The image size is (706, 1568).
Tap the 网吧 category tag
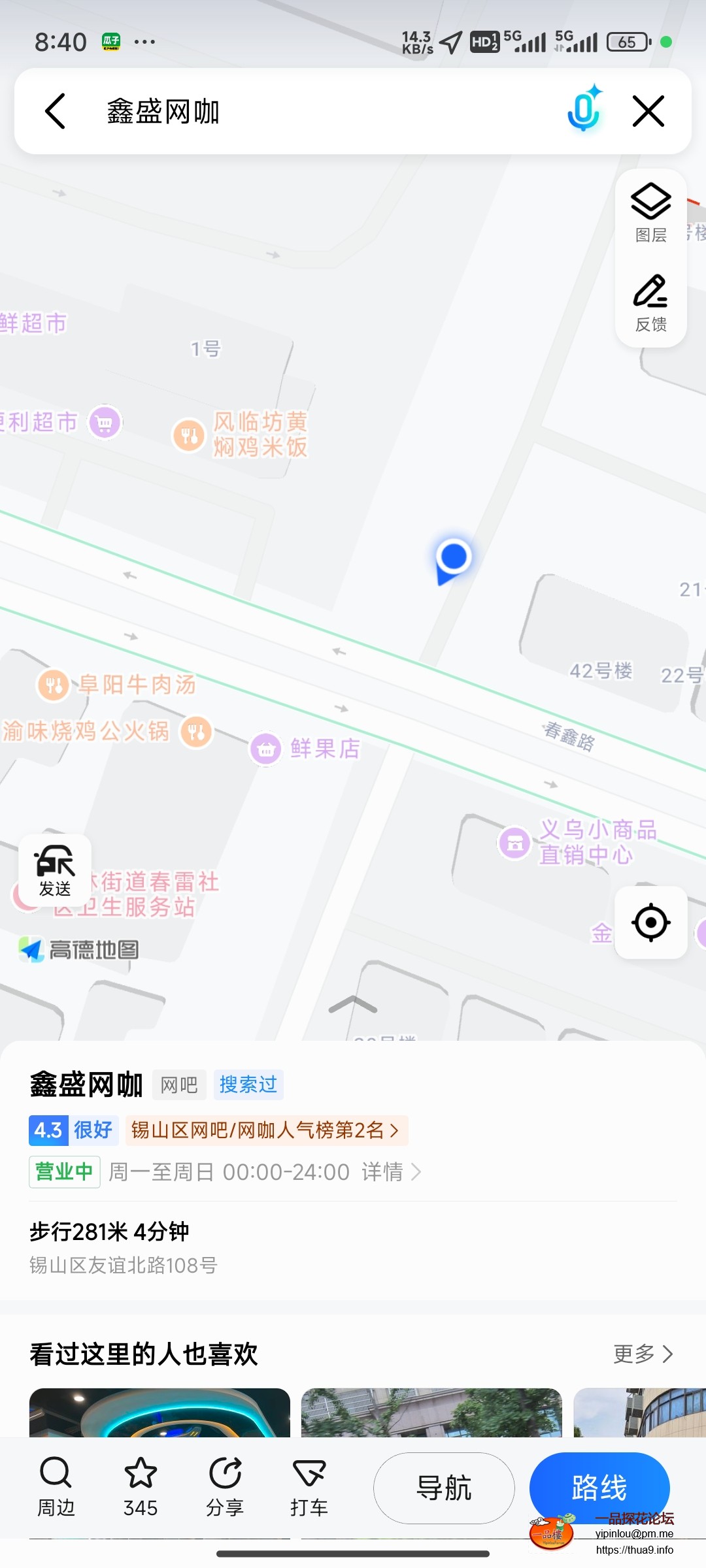(x=178, y=1085)
